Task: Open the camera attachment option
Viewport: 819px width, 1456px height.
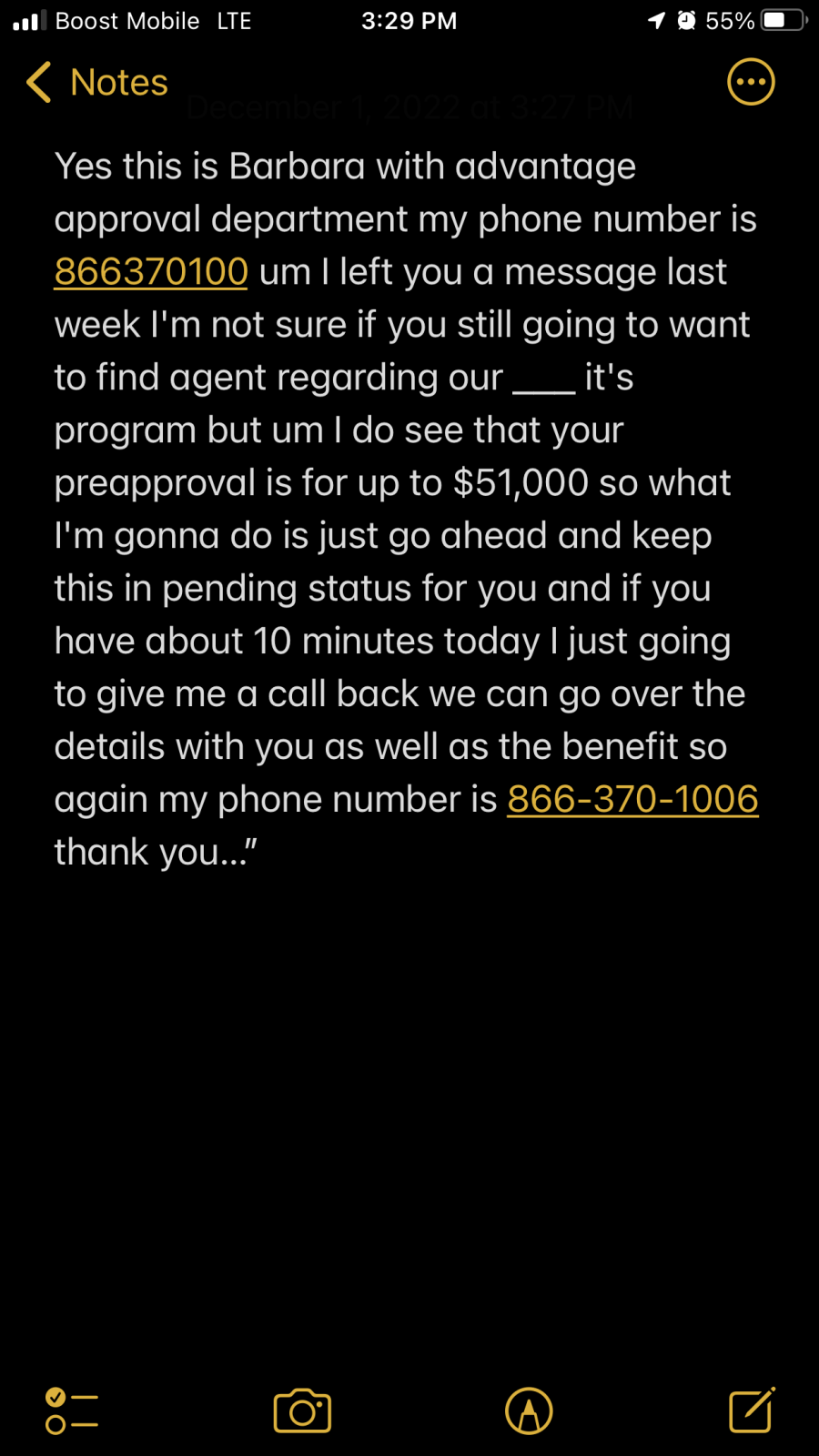Action: click(302, 1411)
